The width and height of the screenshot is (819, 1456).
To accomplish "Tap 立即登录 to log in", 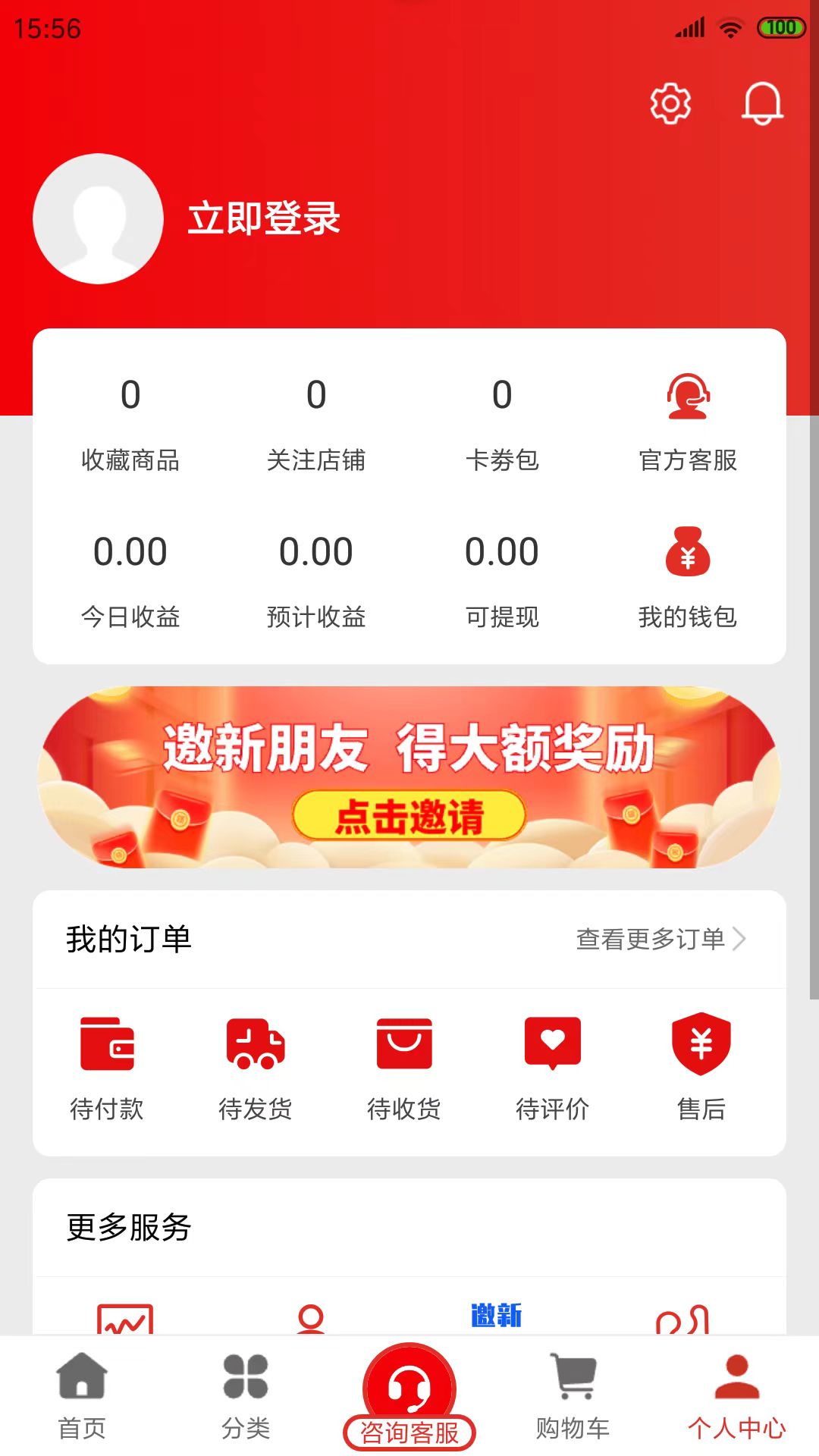I will (264, 218).
